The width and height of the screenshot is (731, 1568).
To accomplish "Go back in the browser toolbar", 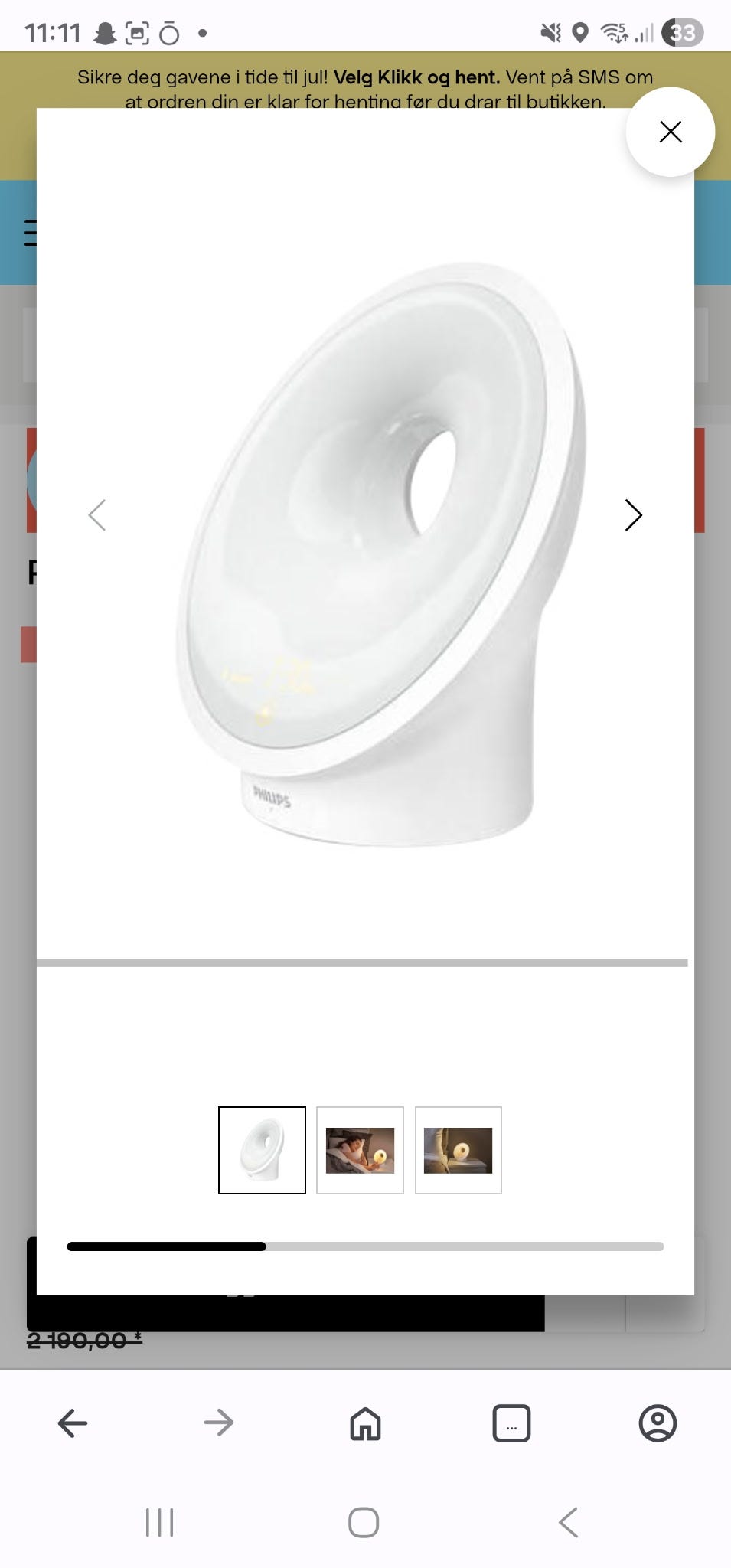I will click(x=73, y=1423).
